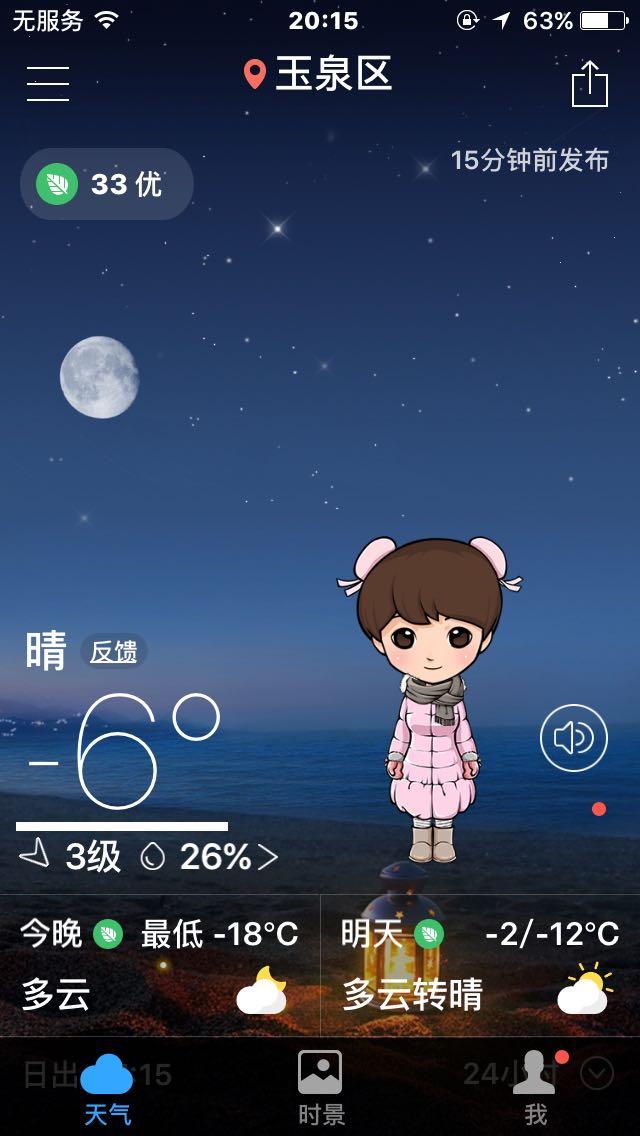
Task: Switch to the 时景 tab
Action: point(320,1087)
